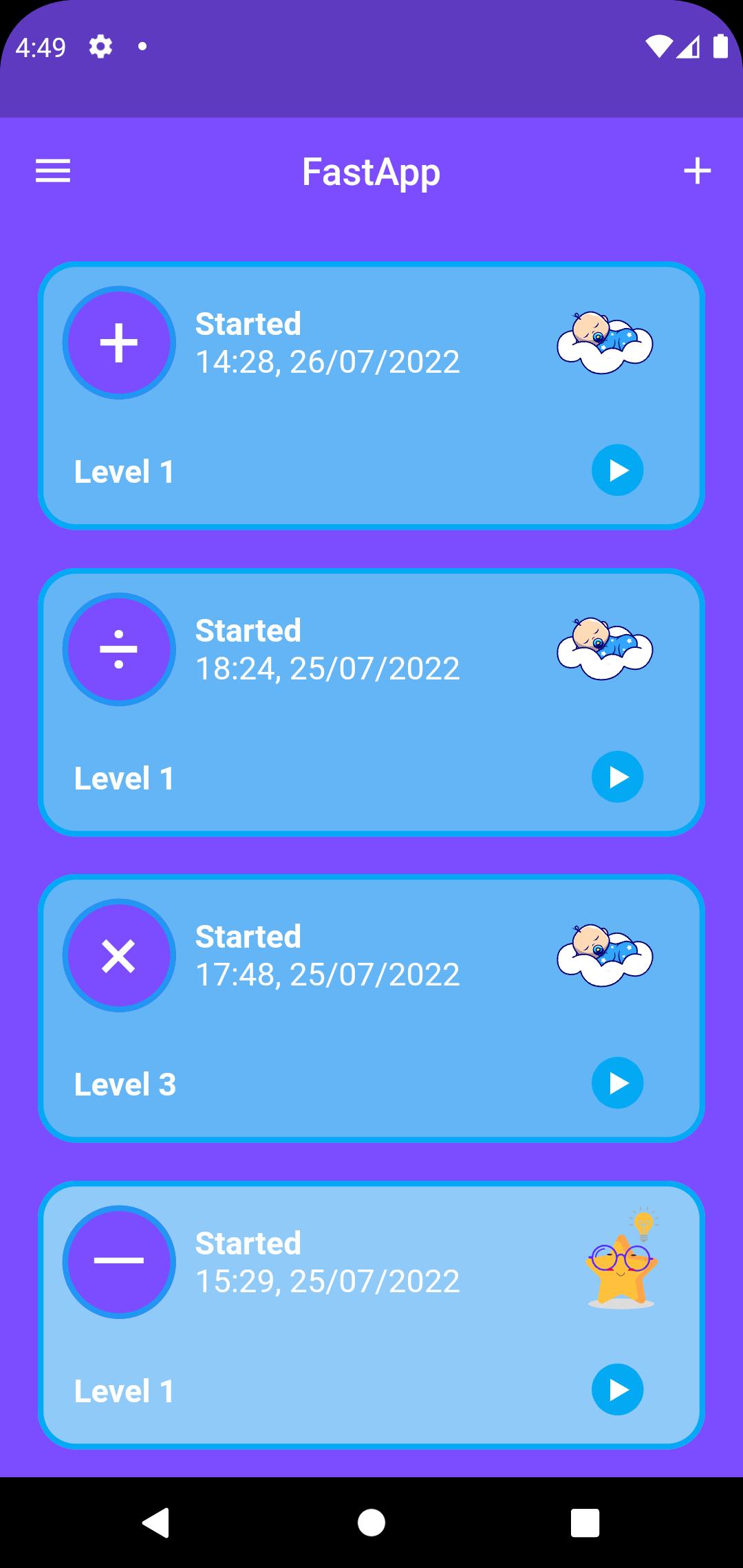The image size is (743, 1568).
Task: Tap the Level 3 label on the multiplication card
Action: 125,1083
